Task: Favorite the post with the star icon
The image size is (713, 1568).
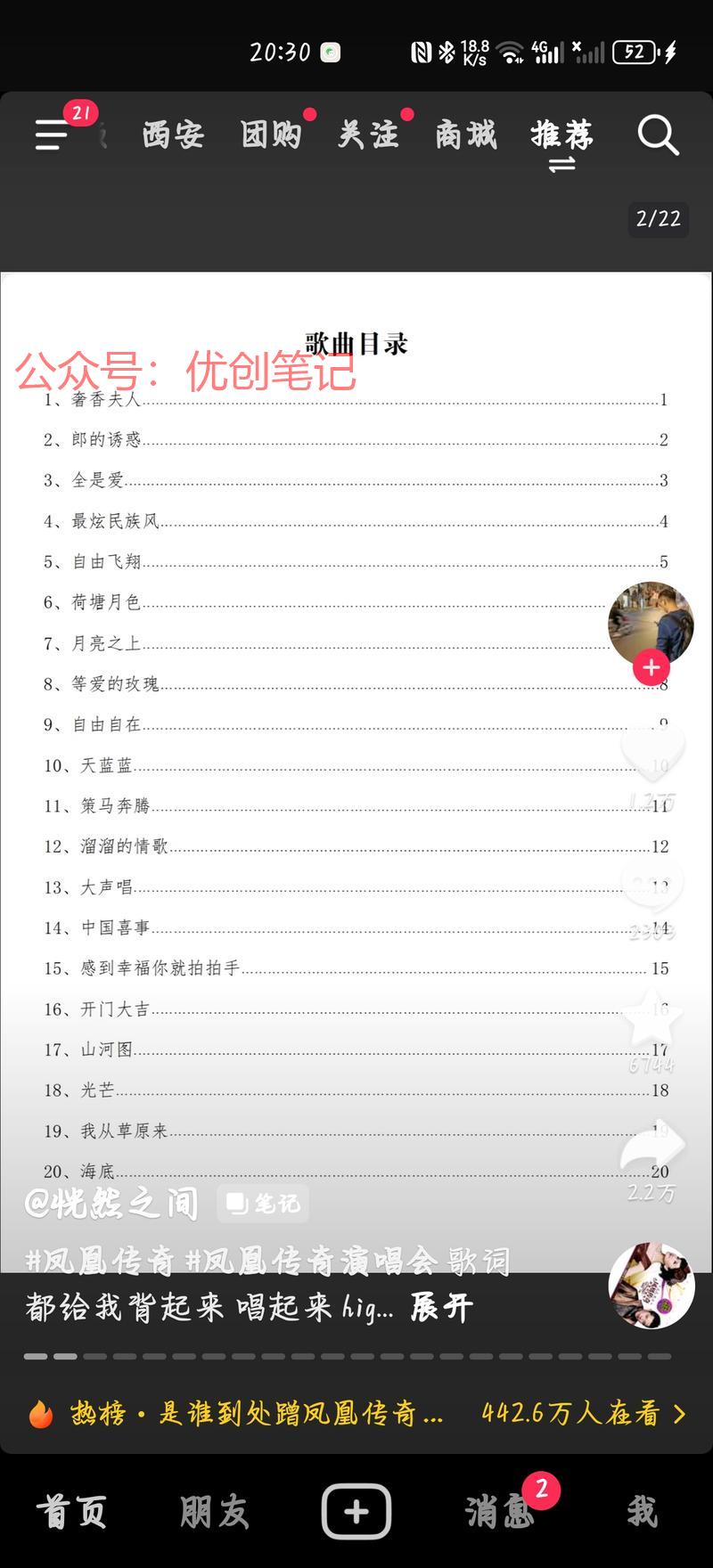Action: (652, 1017)
